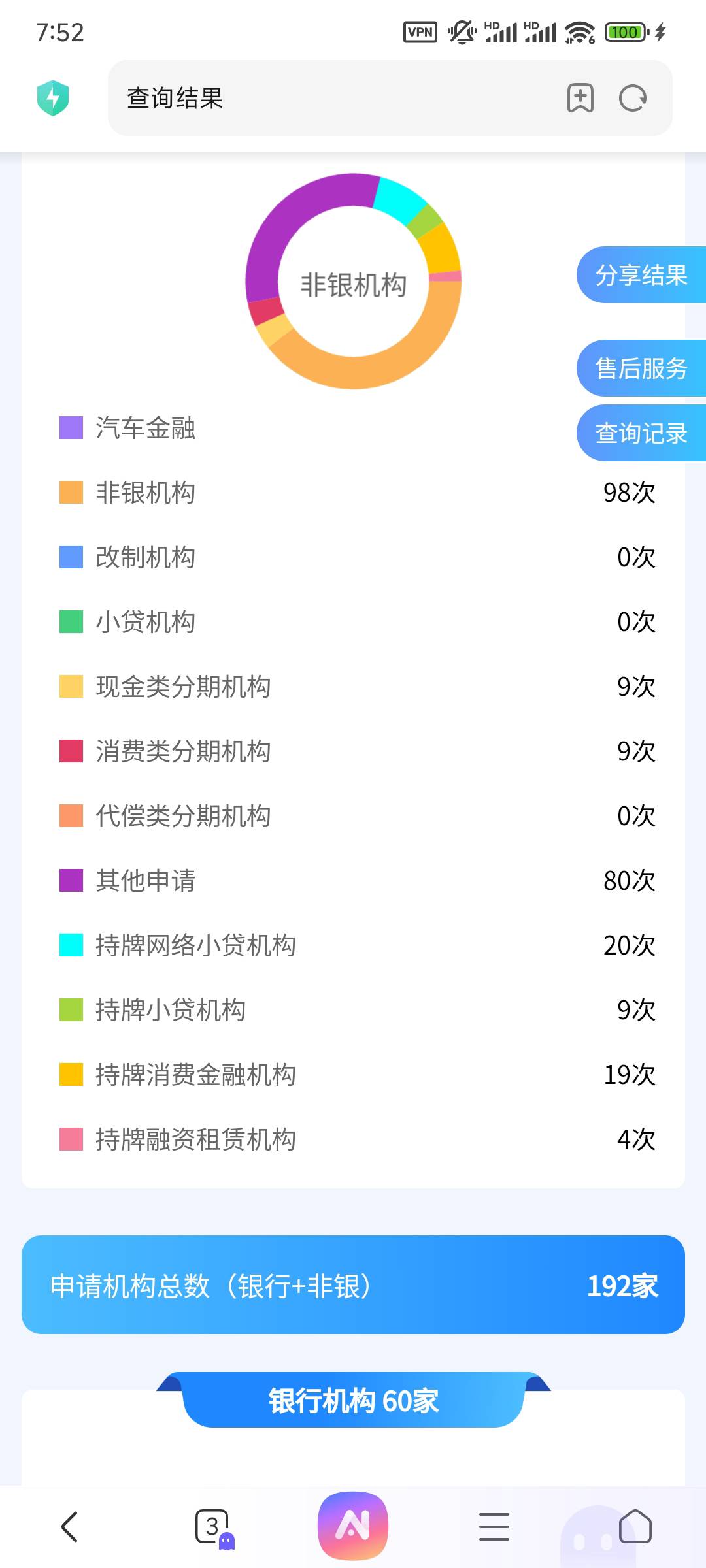This screenshot has width=706, height=1568.
Task: Toggle the 非银机构 legend item
Action: pos(127,493)
